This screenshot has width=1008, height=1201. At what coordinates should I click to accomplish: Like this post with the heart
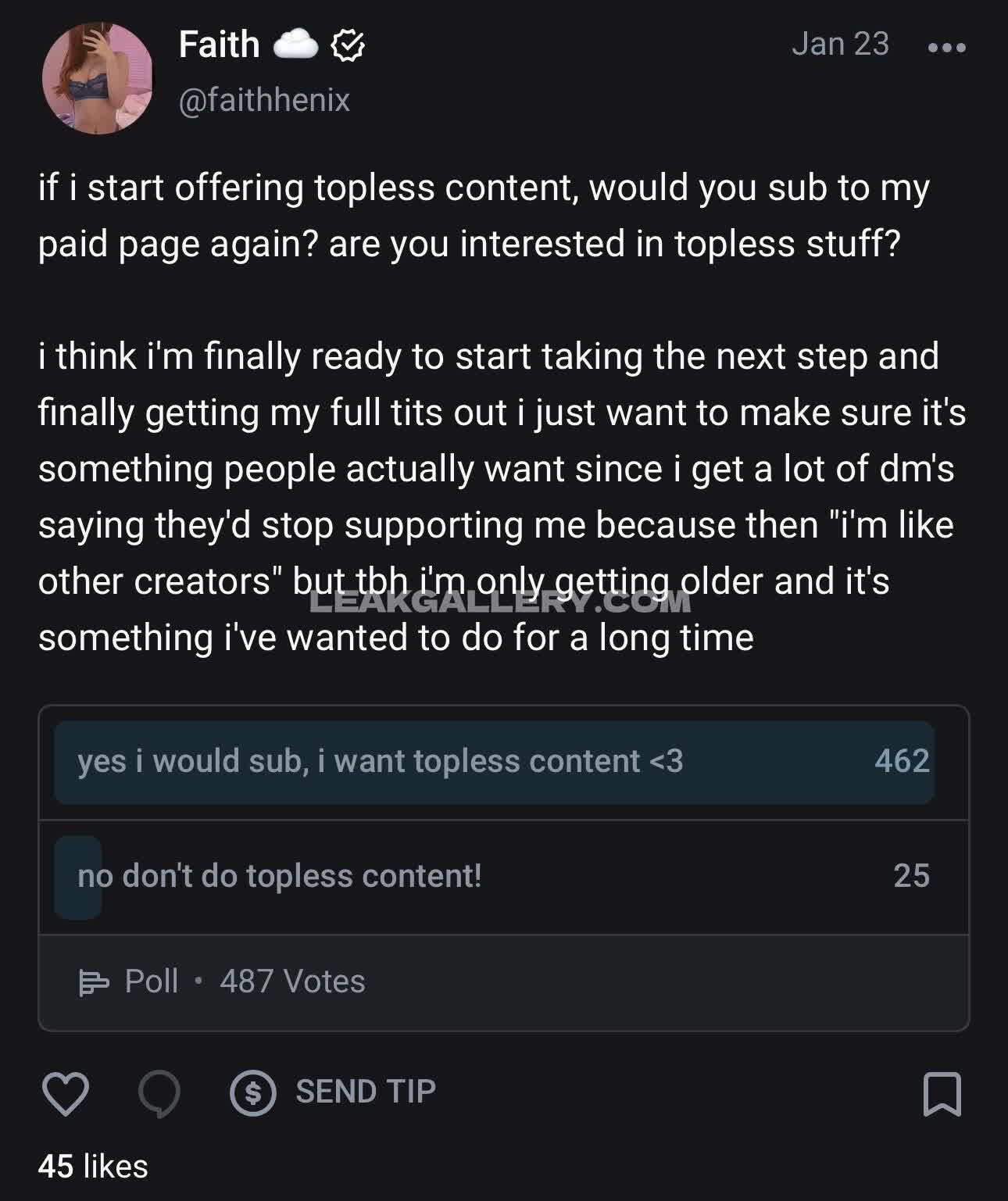tap(65, 1092)
